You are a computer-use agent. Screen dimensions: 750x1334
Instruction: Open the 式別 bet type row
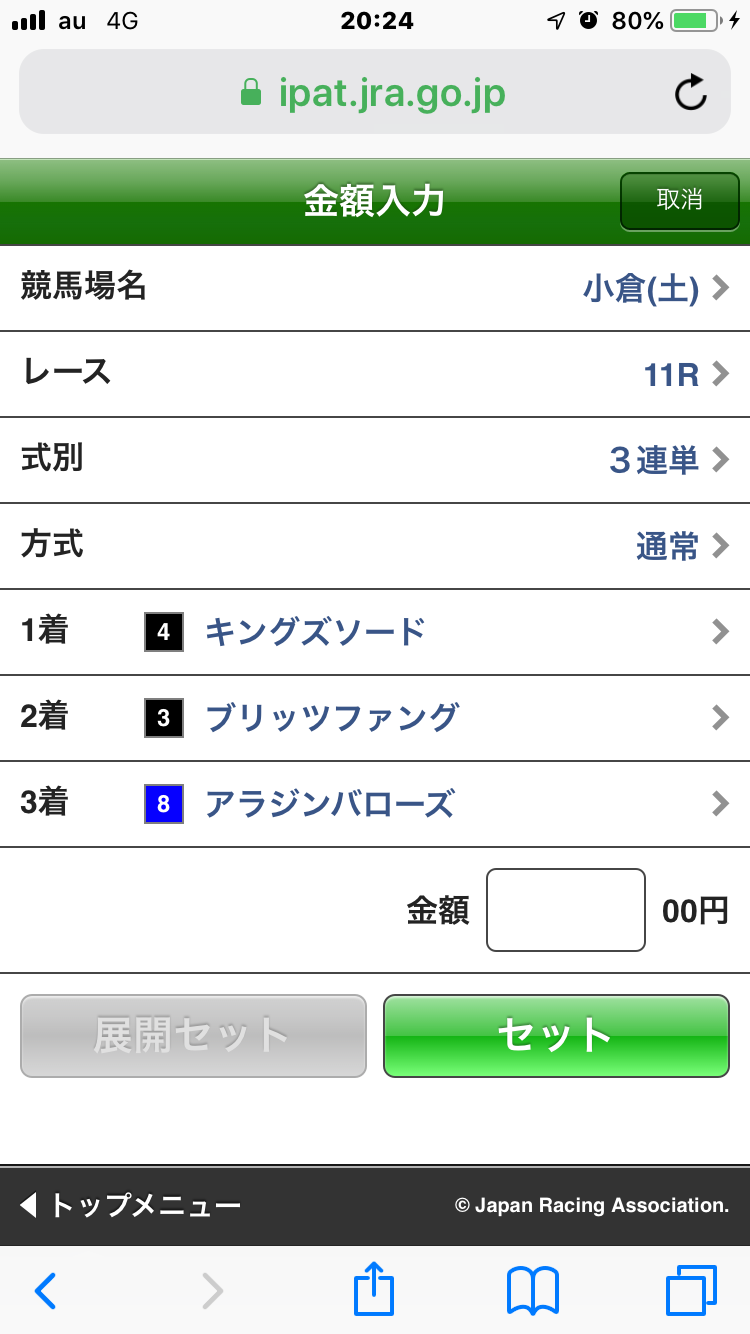pyautogui.click(x=374, y=461)
